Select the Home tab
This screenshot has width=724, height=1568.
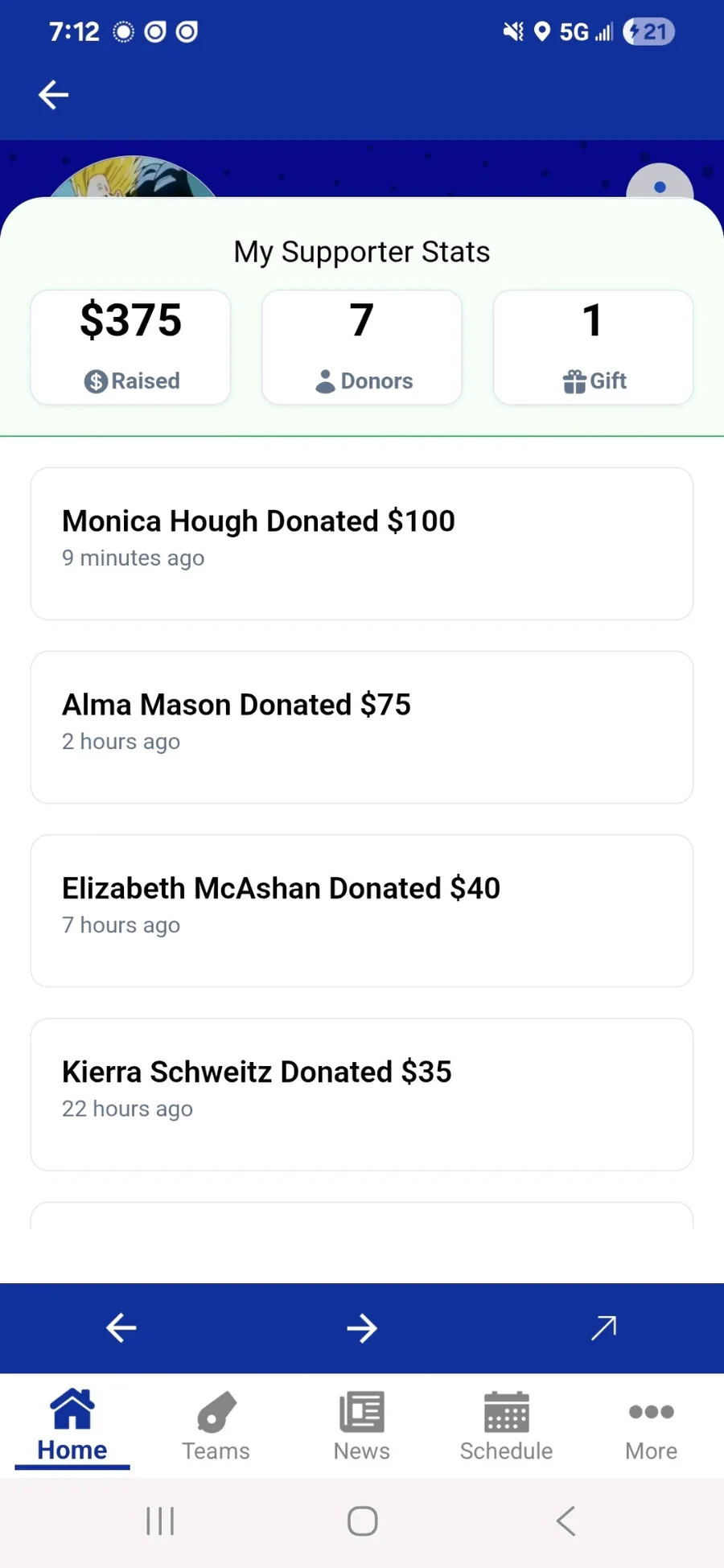pos(72,1426)
